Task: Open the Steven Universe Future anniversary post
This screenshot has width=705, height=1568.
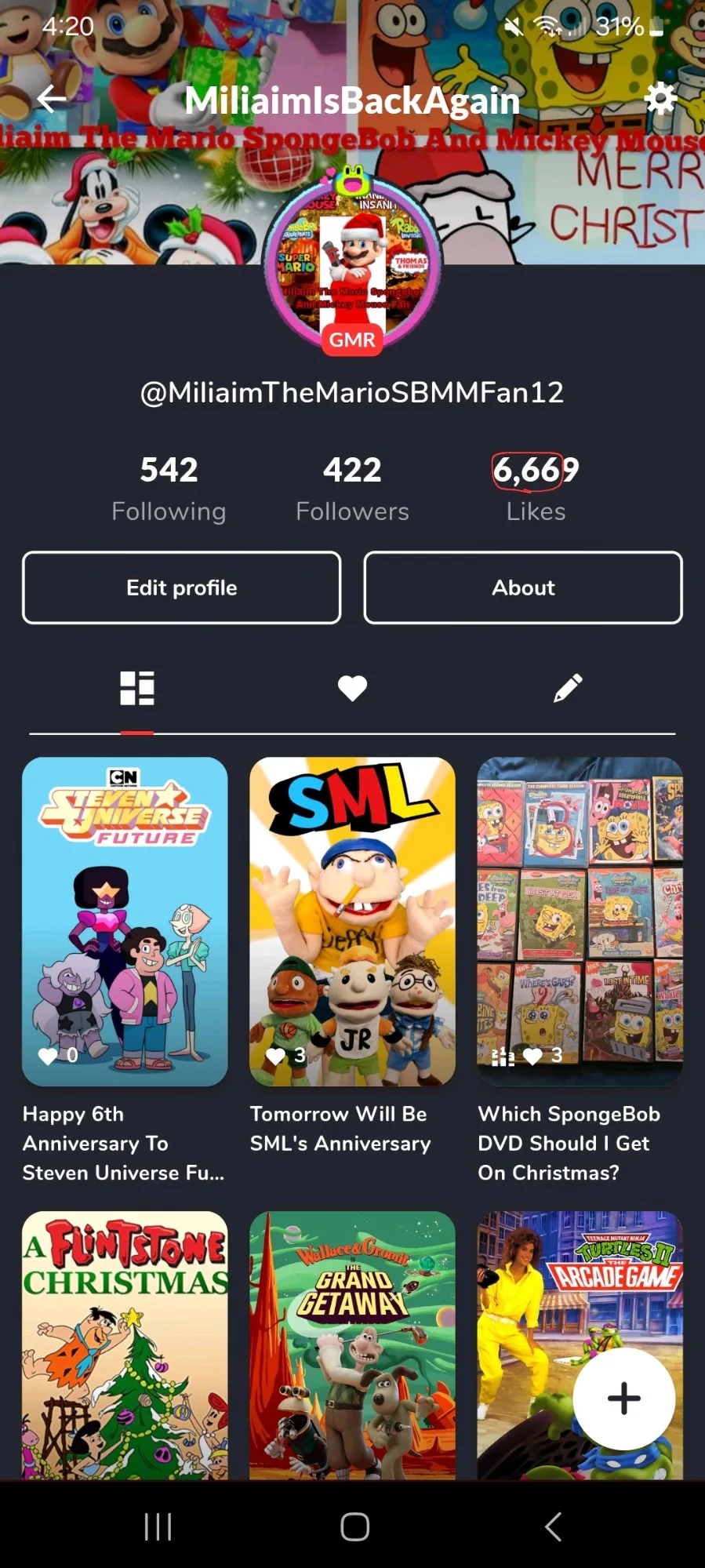Action: [x=125, y=921]
